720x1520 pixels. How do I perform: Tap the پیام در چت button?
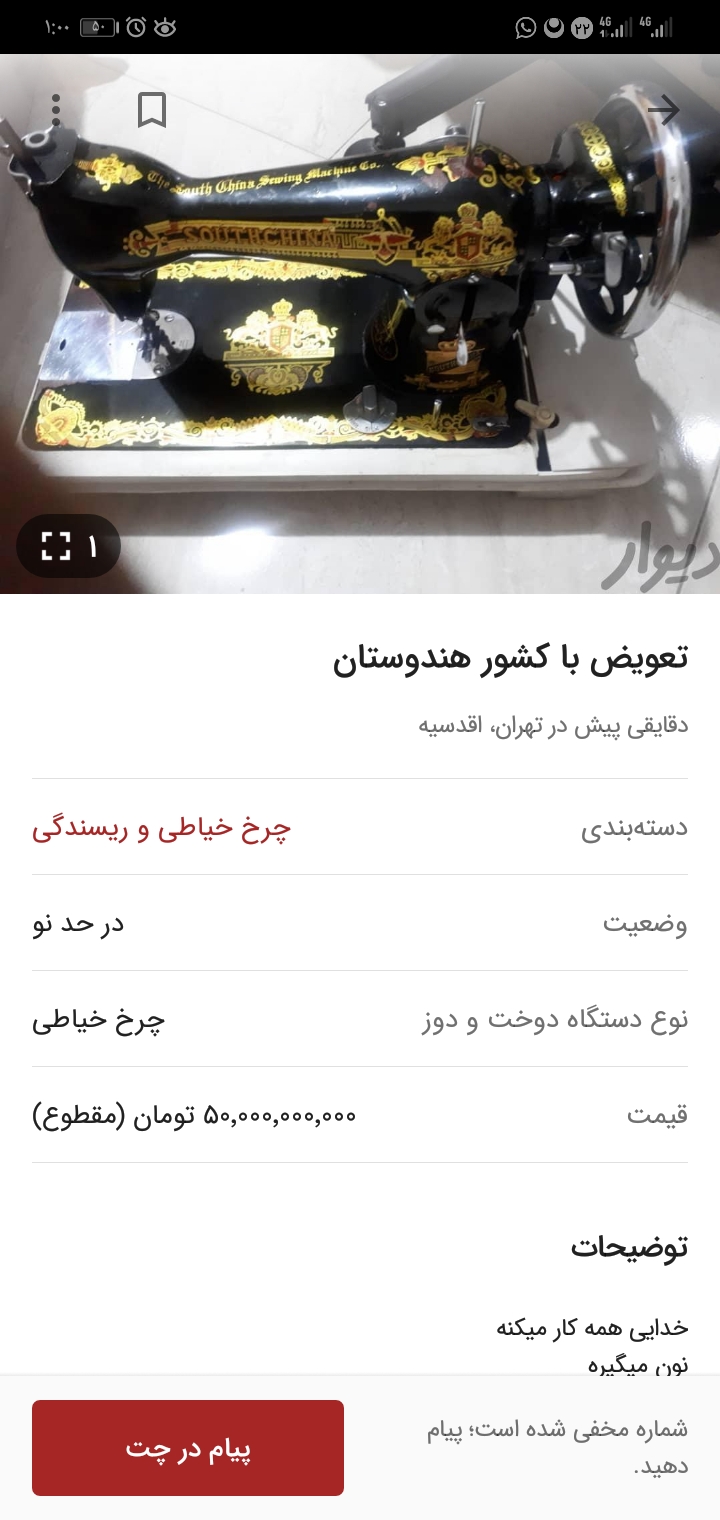click(x=188, y=1448)
